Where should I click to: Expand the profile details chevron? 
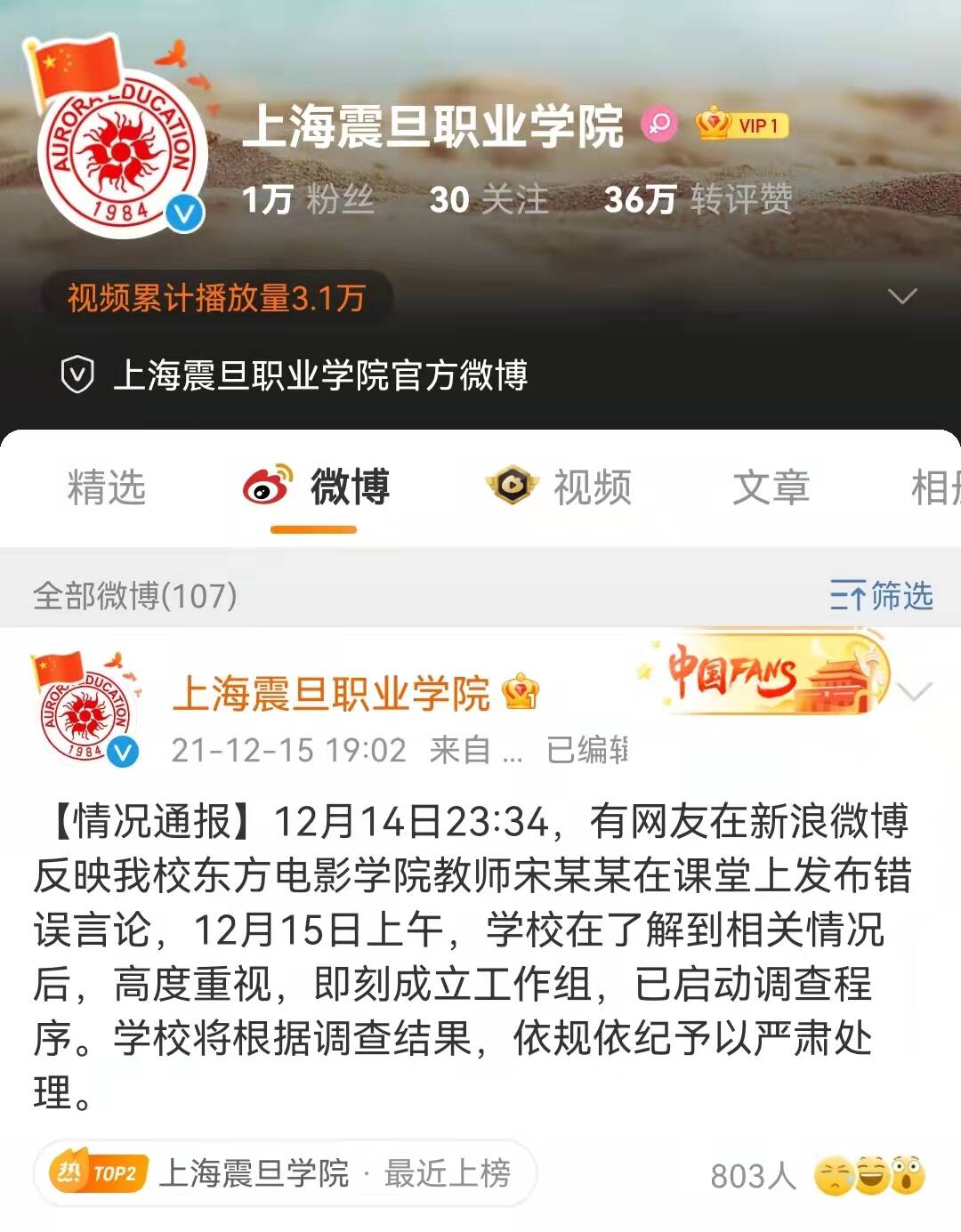902,296
